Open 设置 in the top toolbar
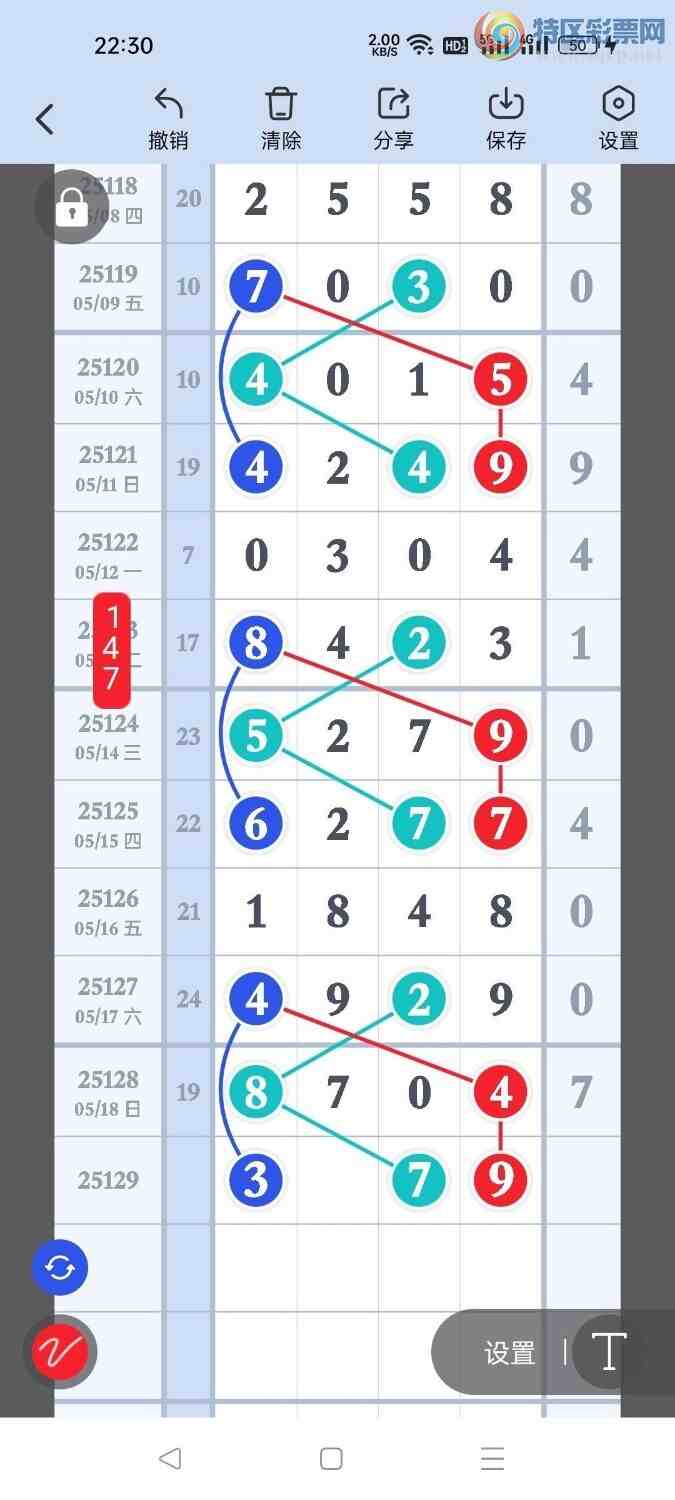675x1500 pixels. coord(618,119)
